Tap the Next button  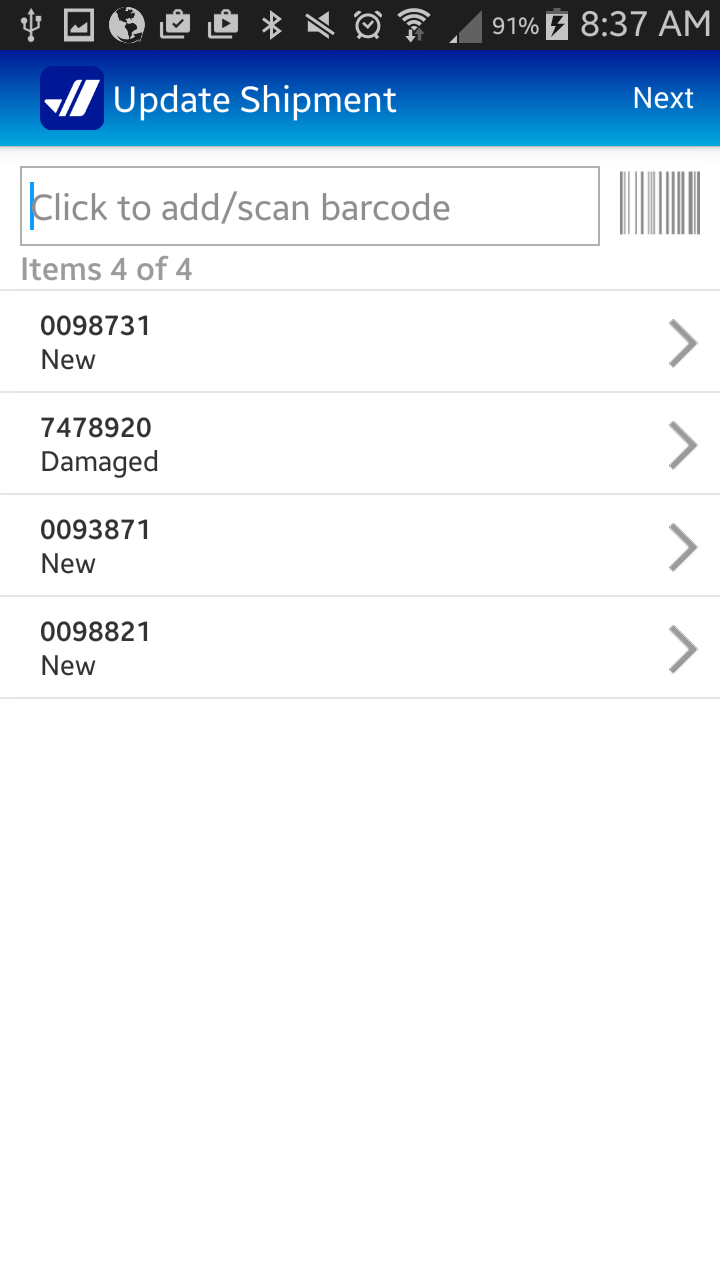coord(663,97)
